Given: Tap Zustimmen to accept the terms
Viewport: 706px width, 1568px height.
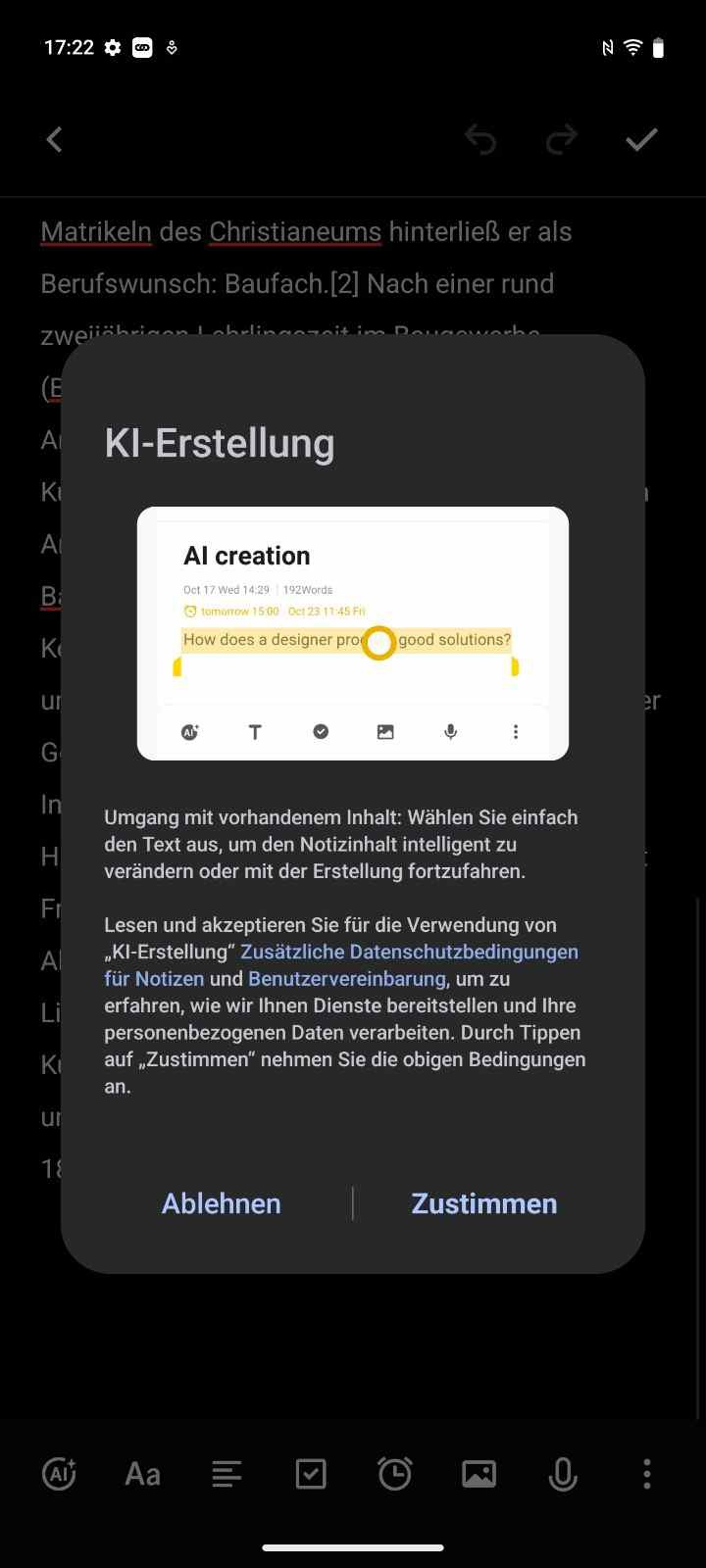Looking at the screenshot, I should pos(483,1203).
